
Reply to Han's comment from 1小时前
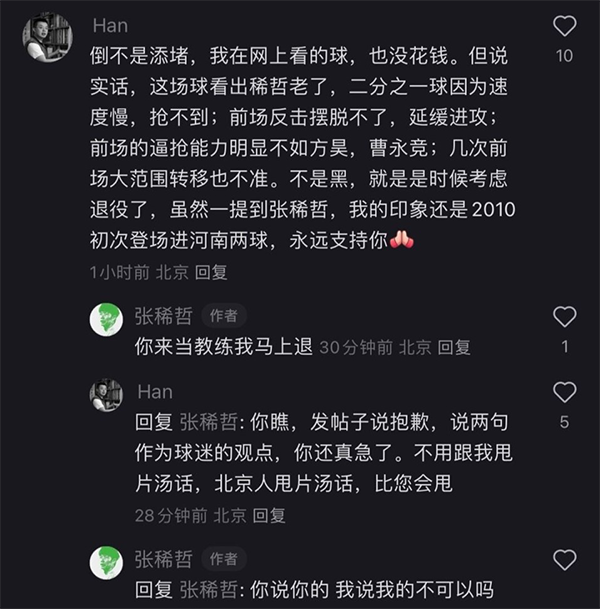click(211, 271)
